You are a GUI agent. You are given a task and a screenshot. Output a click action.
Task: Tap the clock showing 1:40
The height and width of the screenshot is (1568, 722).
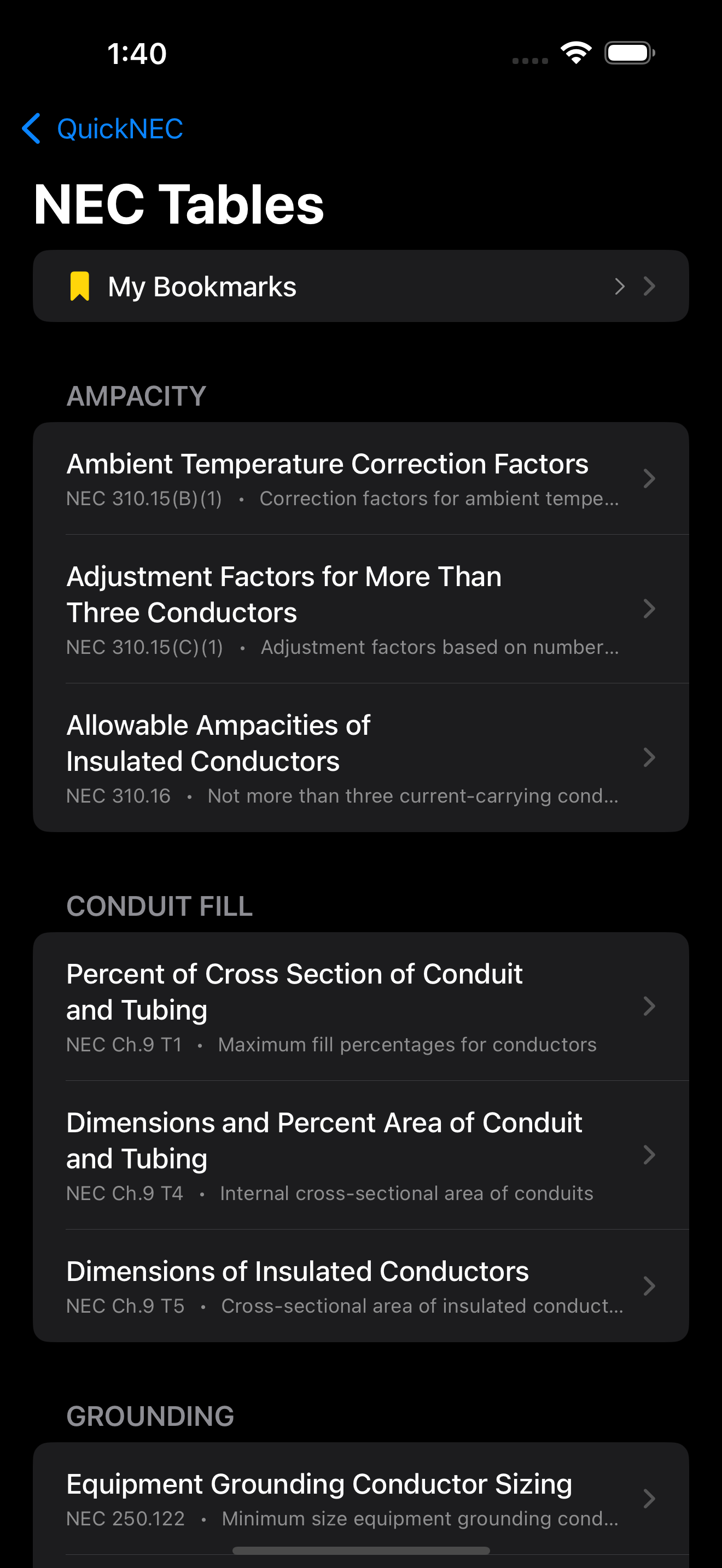point(137,53)
